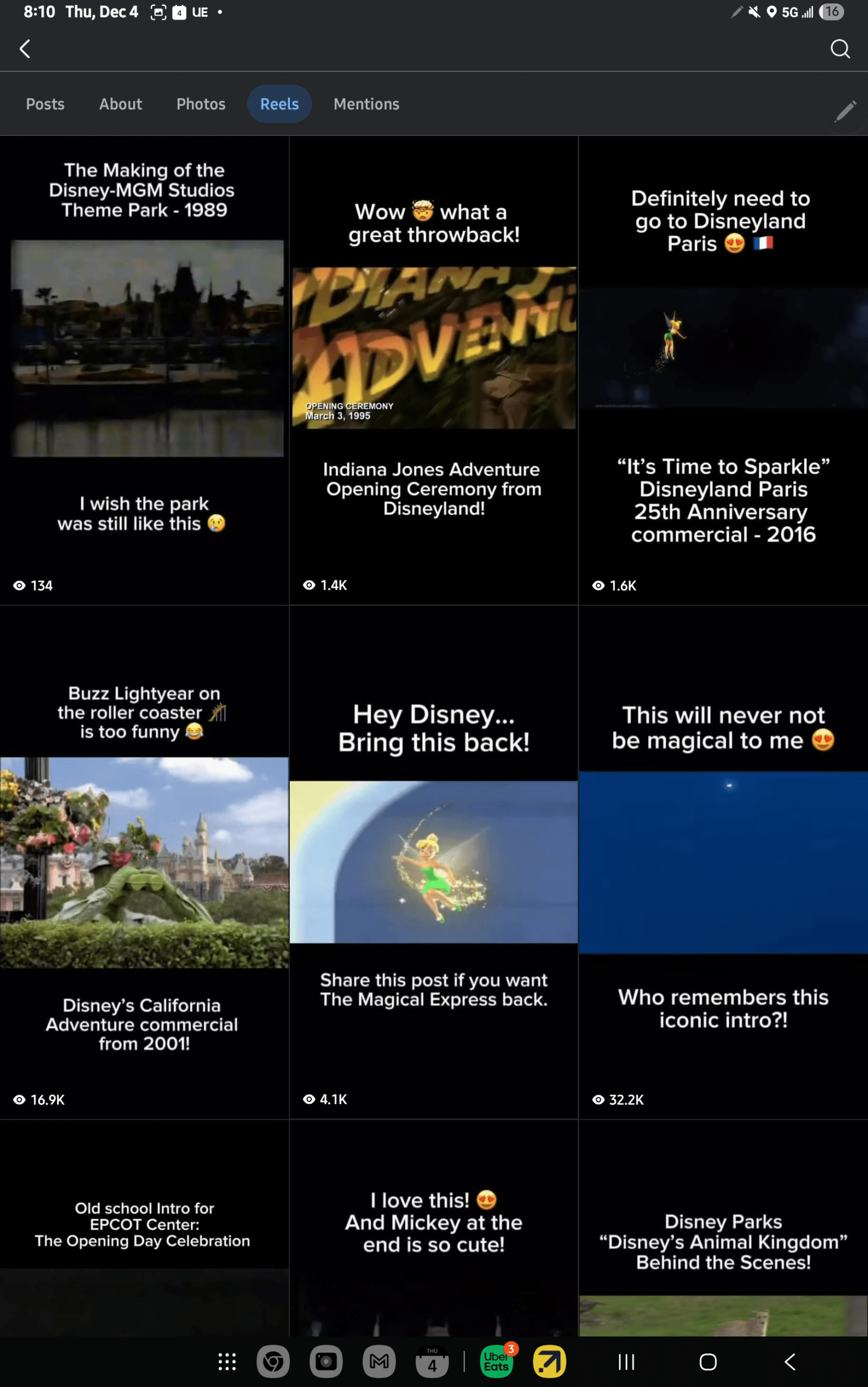Open the Photos tab
The height and width of the screenshot is (1387, 868).
pos(200,104)
